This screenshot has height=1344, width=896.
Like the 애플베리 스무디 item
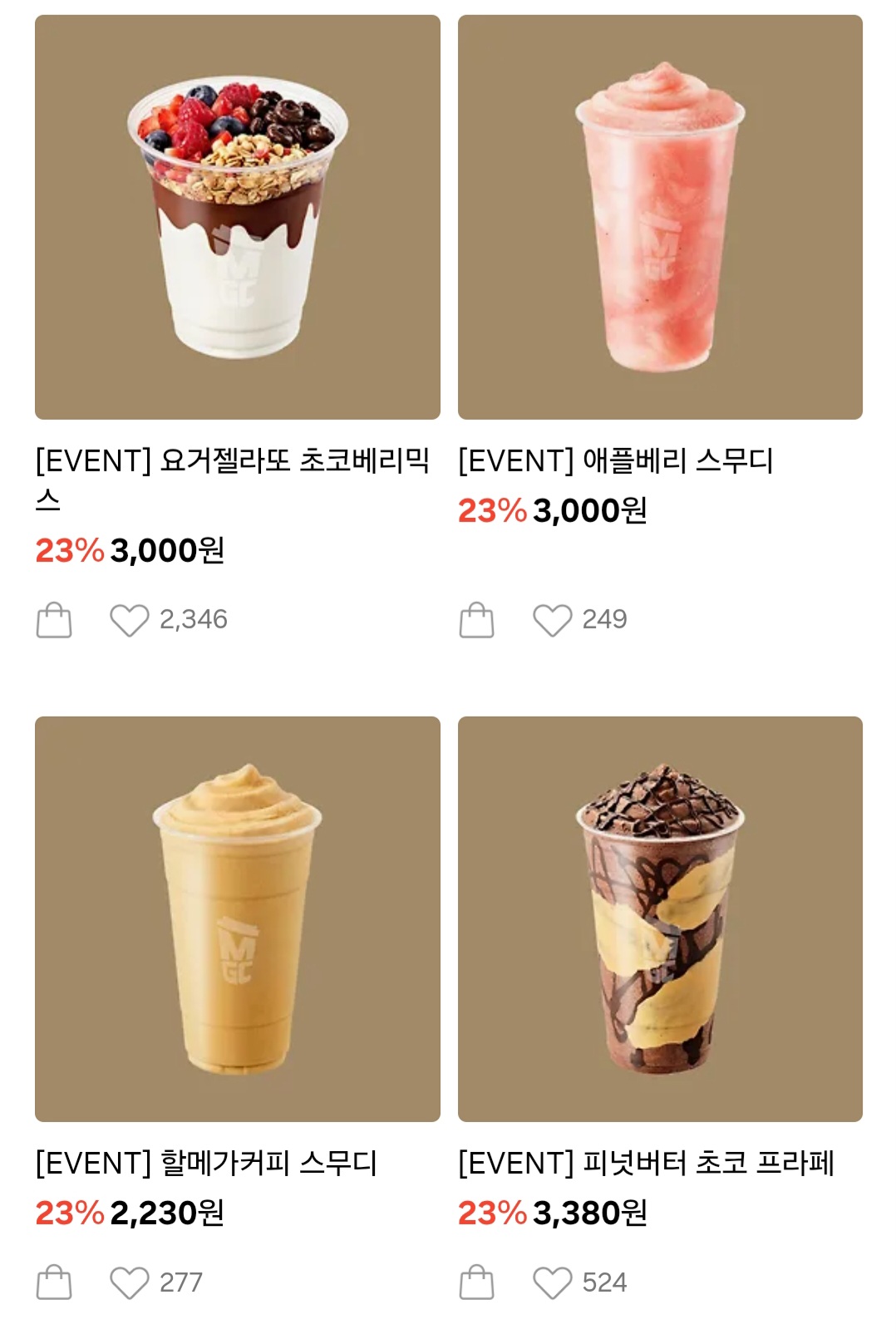[552, 620]
